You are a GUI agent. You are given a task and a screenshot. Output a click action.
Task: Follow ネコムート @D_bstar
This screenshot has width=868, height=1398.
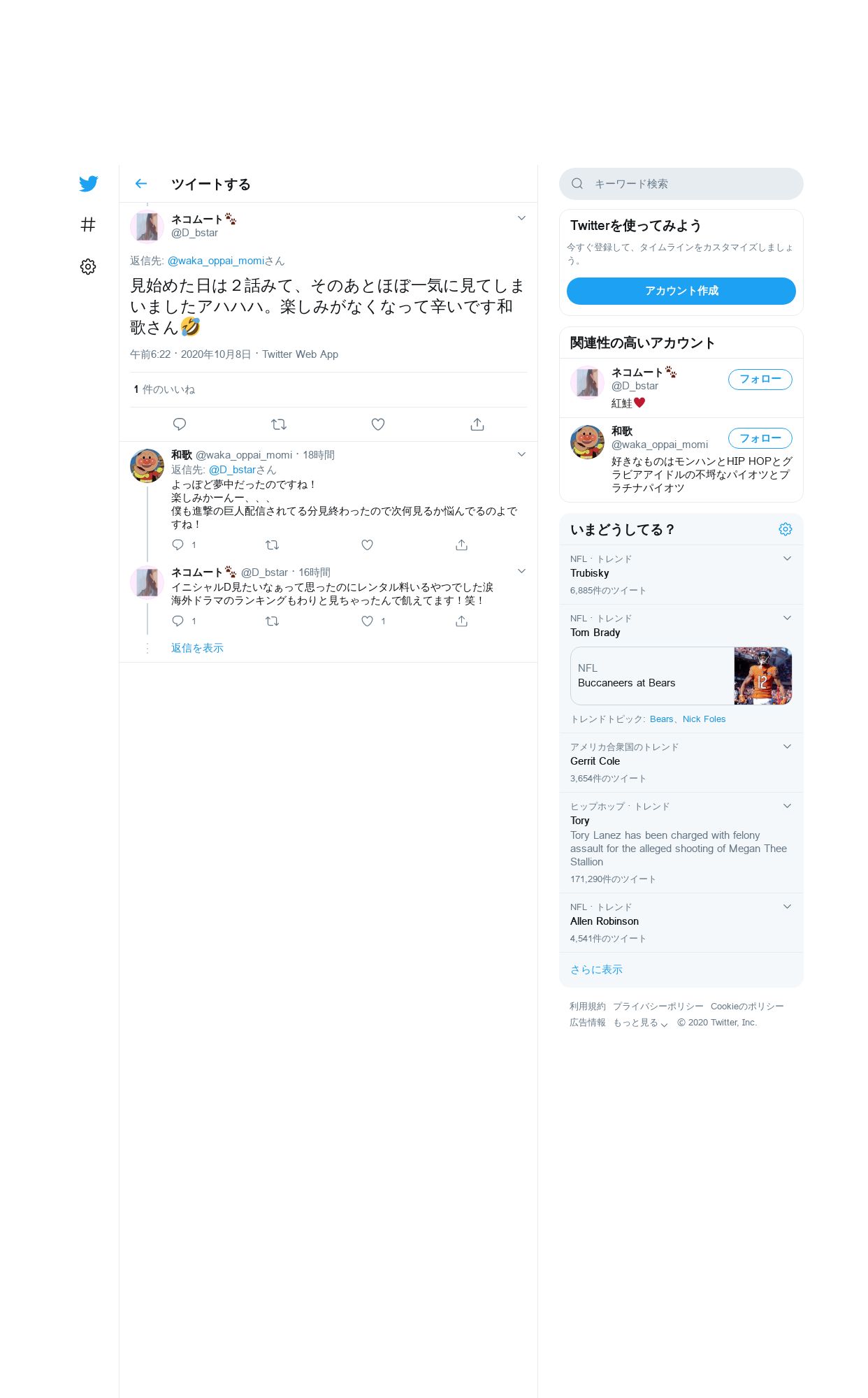760,379
